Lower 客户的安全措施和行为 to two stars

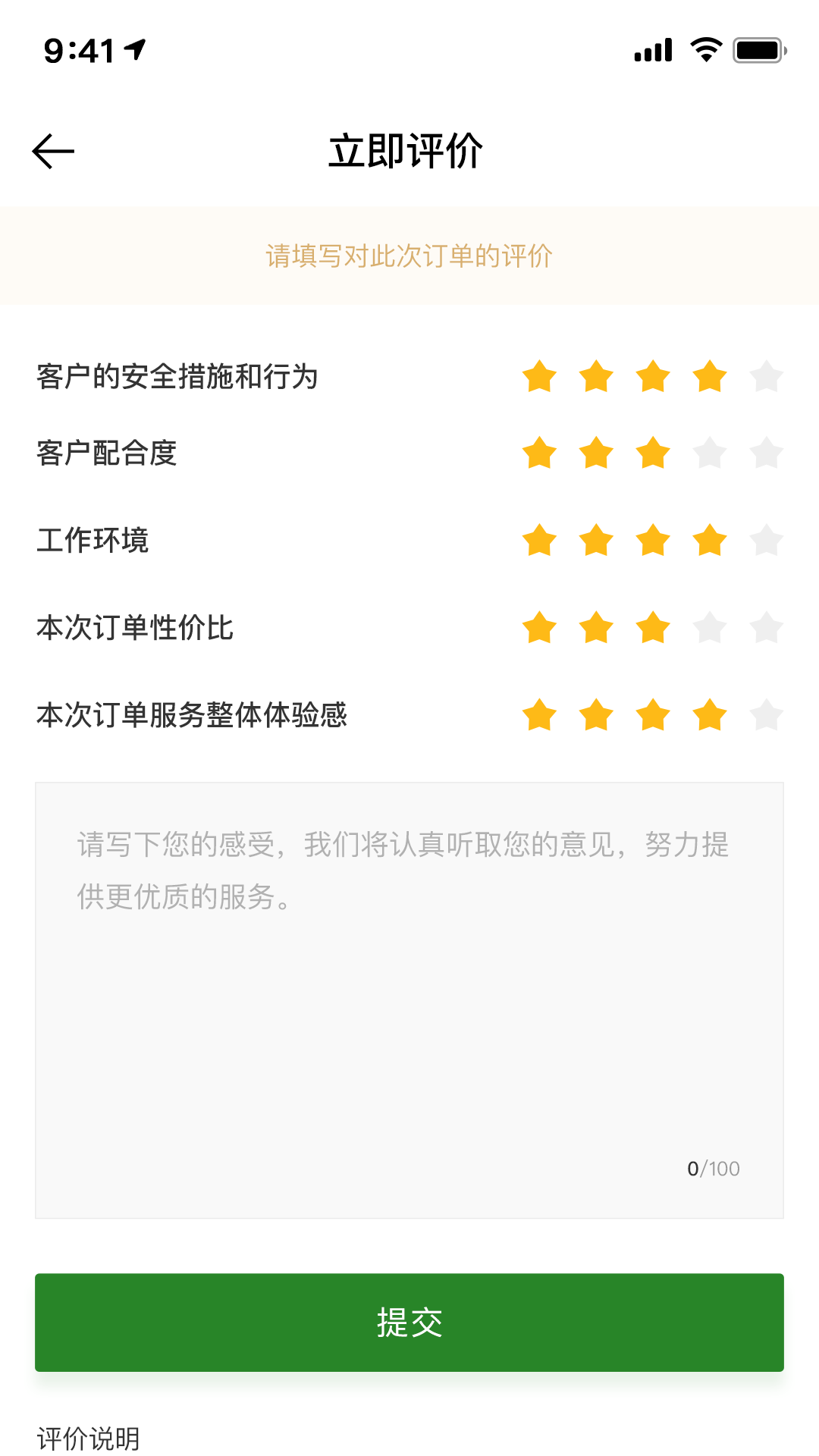click(597, 376)
